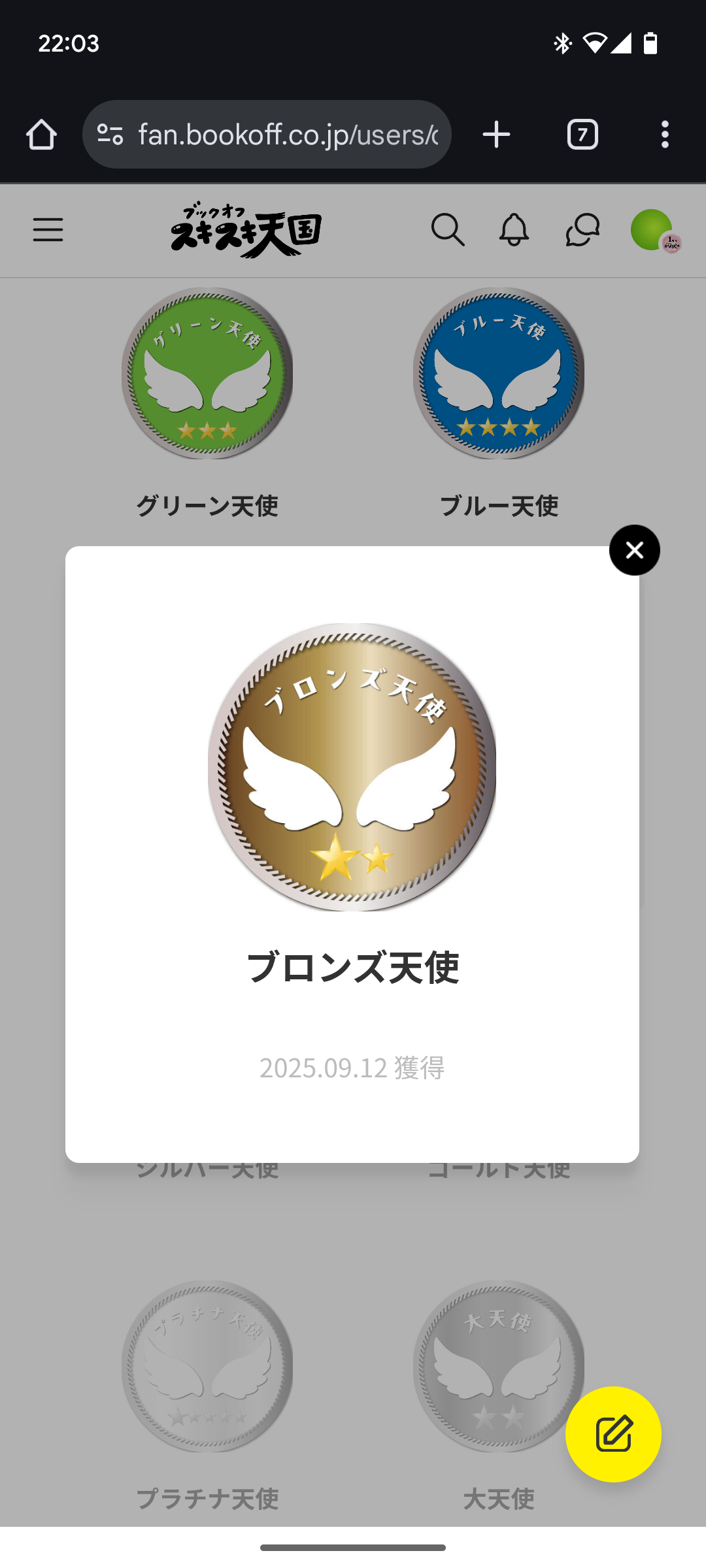Open the tab switcher showing 7
The width and height of the screenshot is (706, 1568).
pyautogui.click(x=582, y=135)
